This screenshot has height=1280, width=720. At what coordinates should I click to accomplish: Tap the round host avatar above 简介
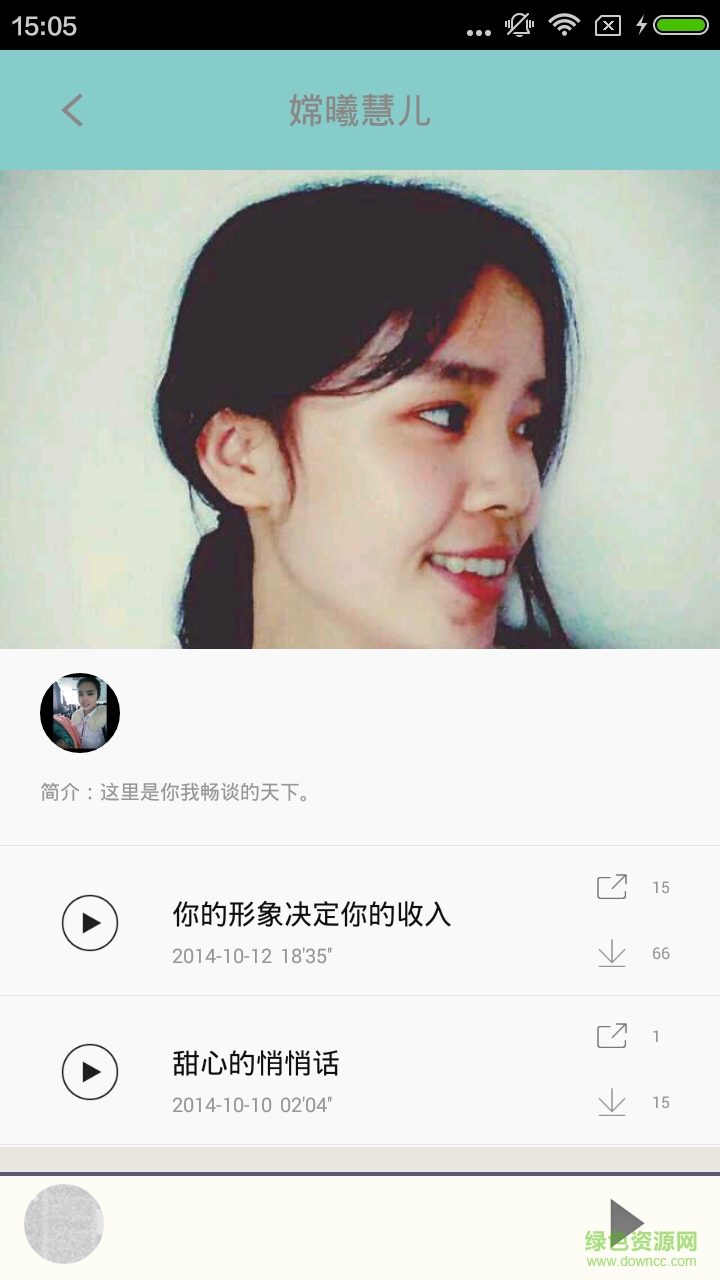[x=80, y=713]
